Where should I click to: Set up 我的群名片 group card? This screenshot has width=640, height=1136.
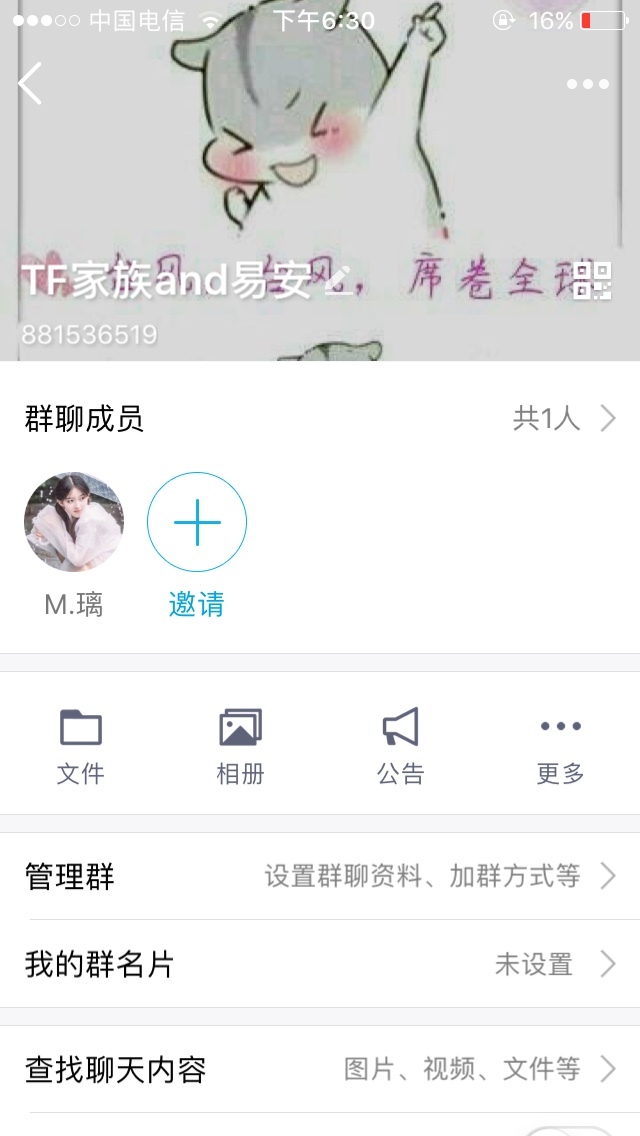tap(320, 964)
